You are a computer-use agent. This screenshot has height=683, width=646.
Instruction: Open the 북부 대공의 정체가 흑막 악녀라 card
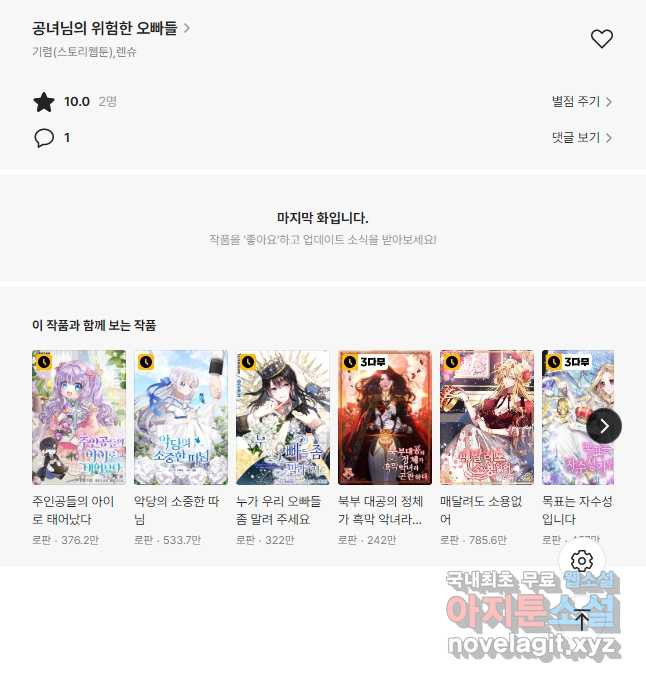click(x=385, y=417)
